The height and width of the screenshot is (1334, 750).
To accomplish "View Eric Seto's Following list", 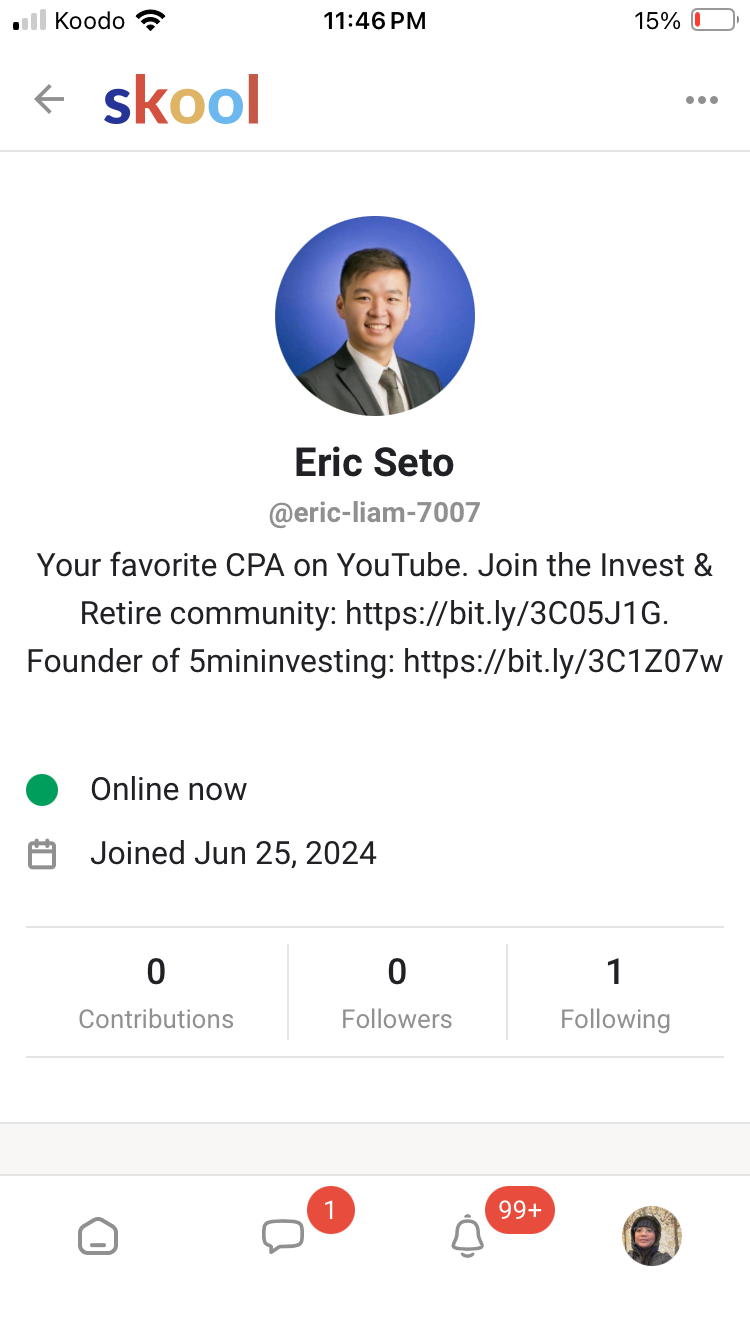I will tap(615, 992).
